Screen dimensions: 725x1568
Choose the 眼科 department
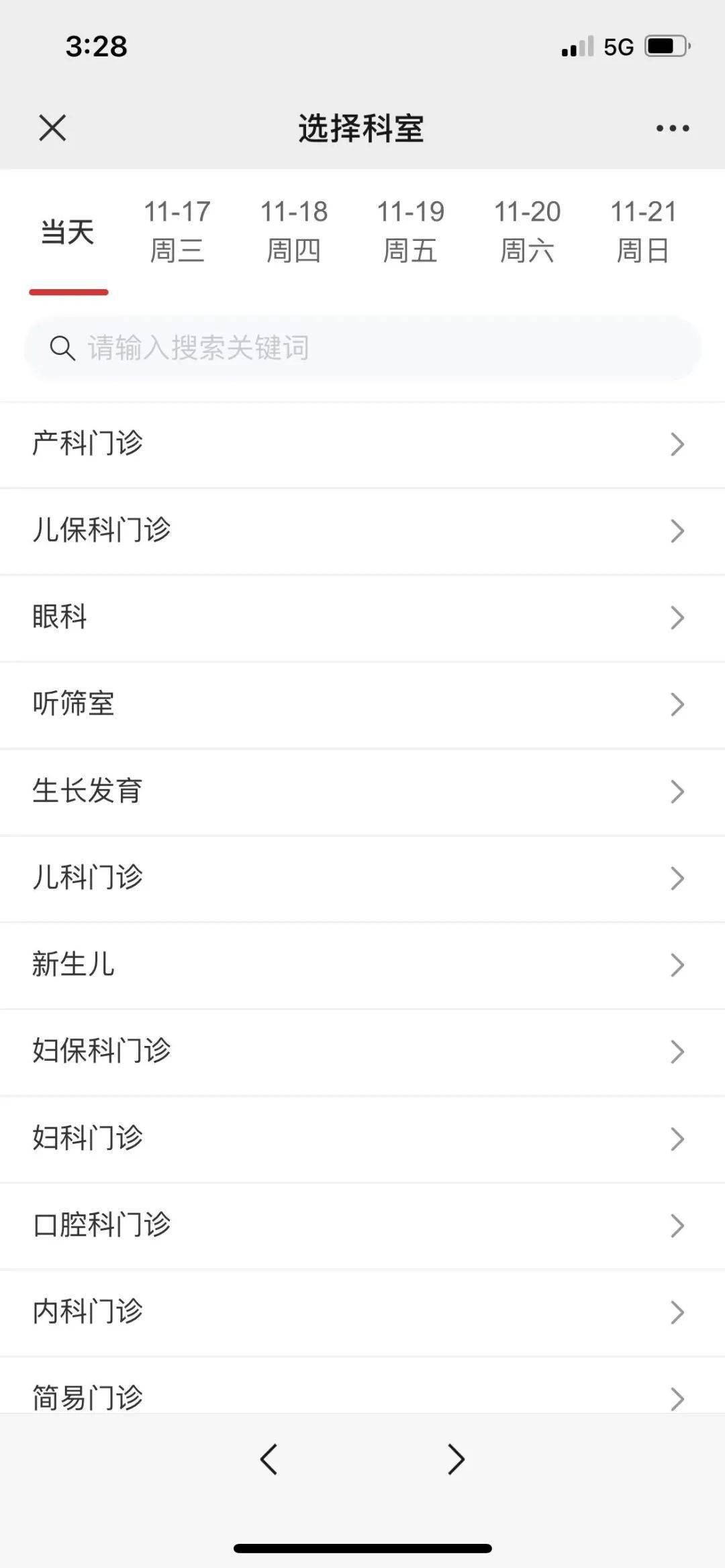tap(362, 617)
